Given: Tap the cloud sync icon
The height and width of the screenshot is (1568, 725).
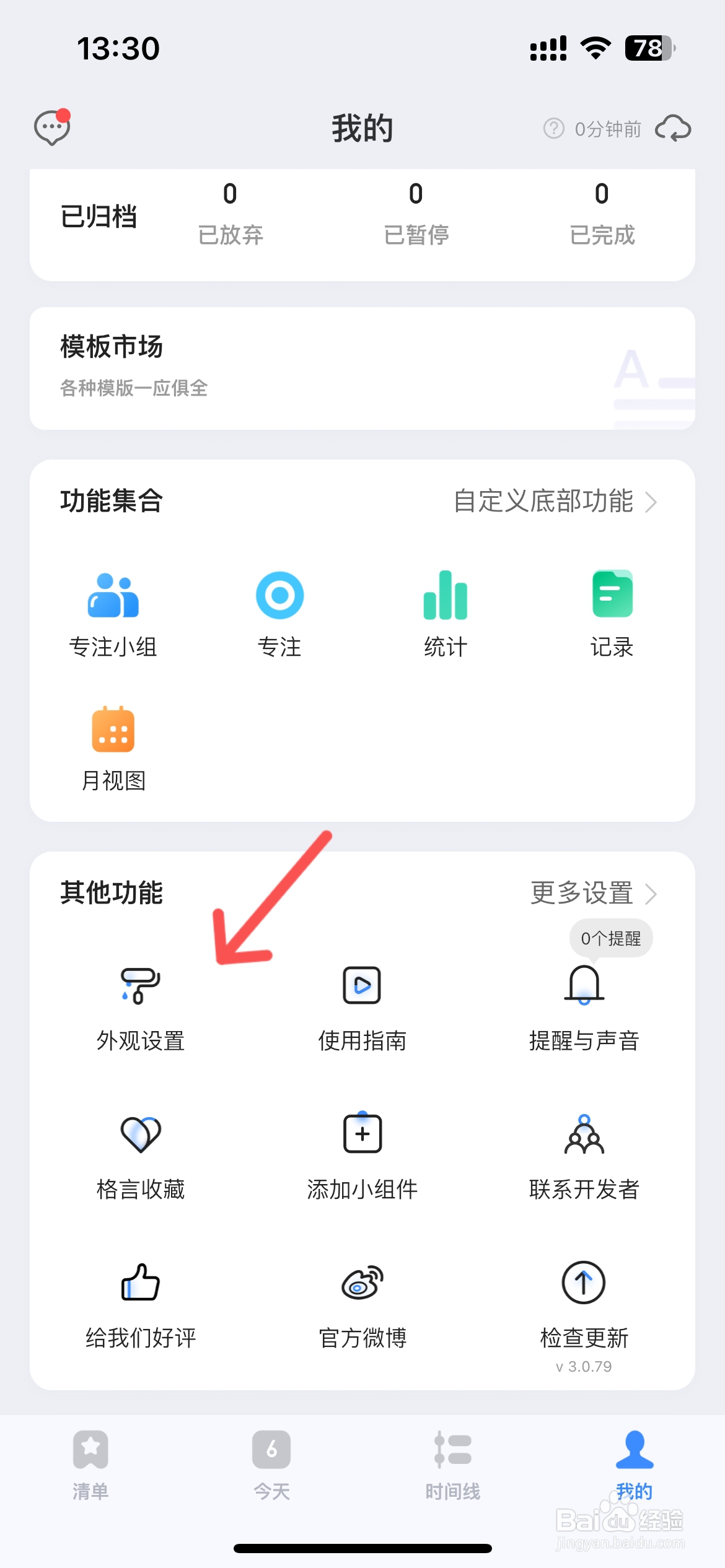Looking at the screenshot, I should [674, 129].
